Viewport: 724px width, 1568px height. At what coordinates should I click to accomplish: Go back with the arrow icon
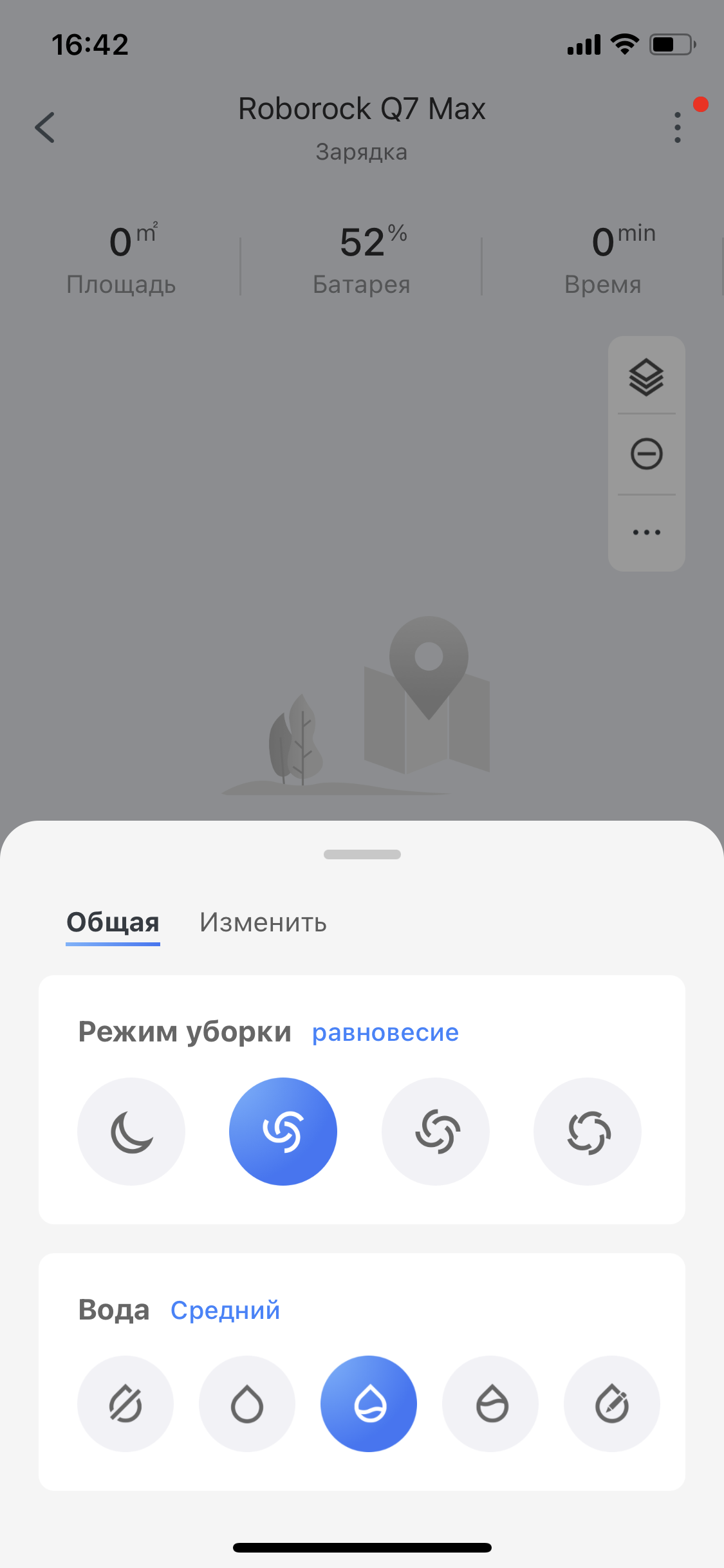point(45,127)
